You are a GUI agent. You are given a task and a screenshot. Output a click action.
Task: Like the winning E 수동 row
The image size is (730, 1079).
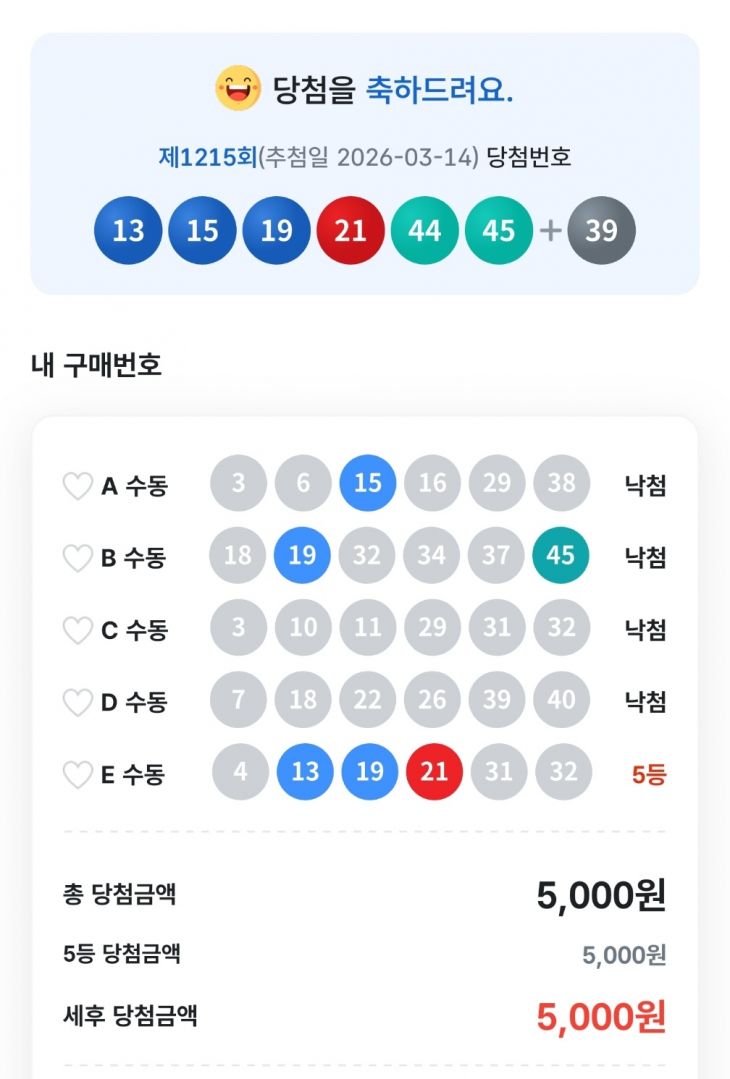click(x=78, y=775)
